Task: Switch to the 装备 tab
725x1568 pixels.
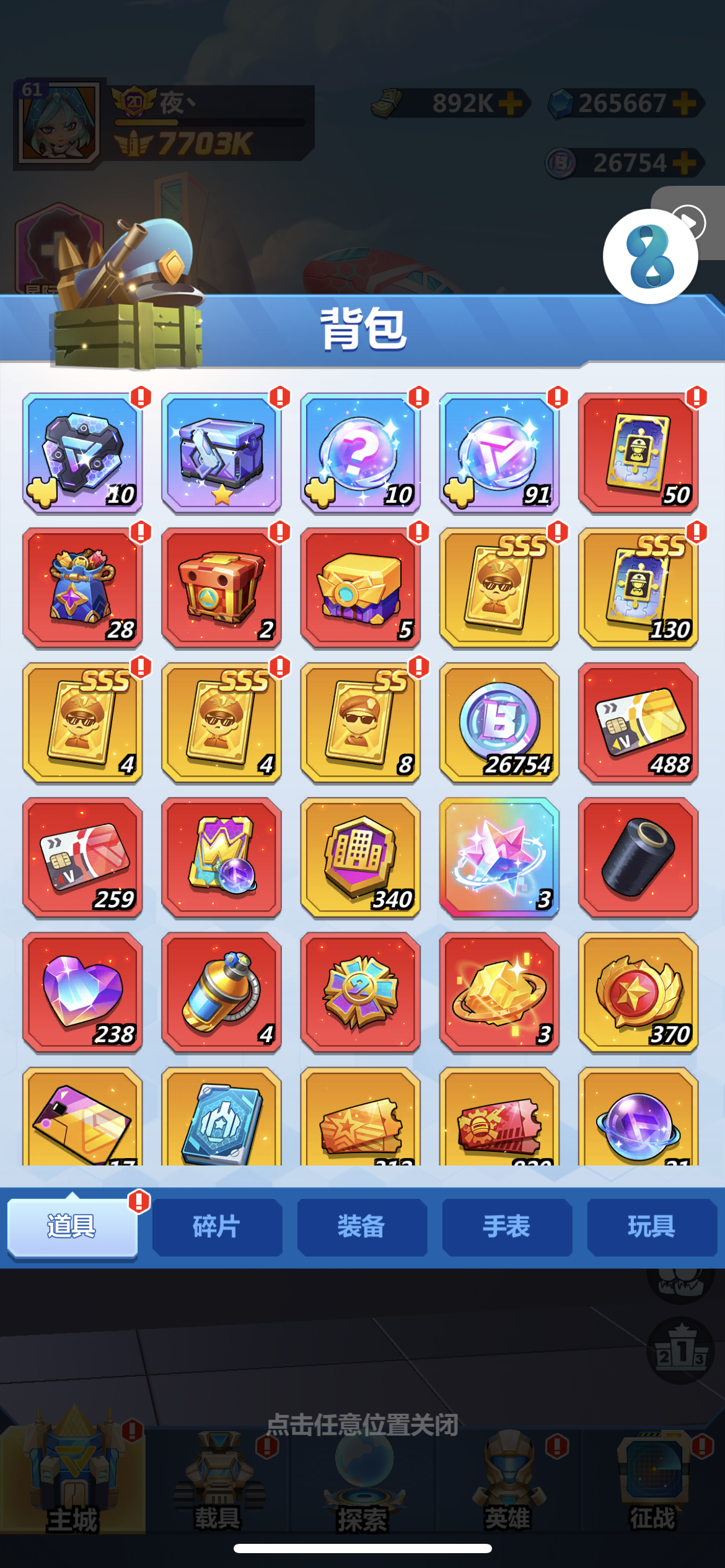Action: point(362,1227)
